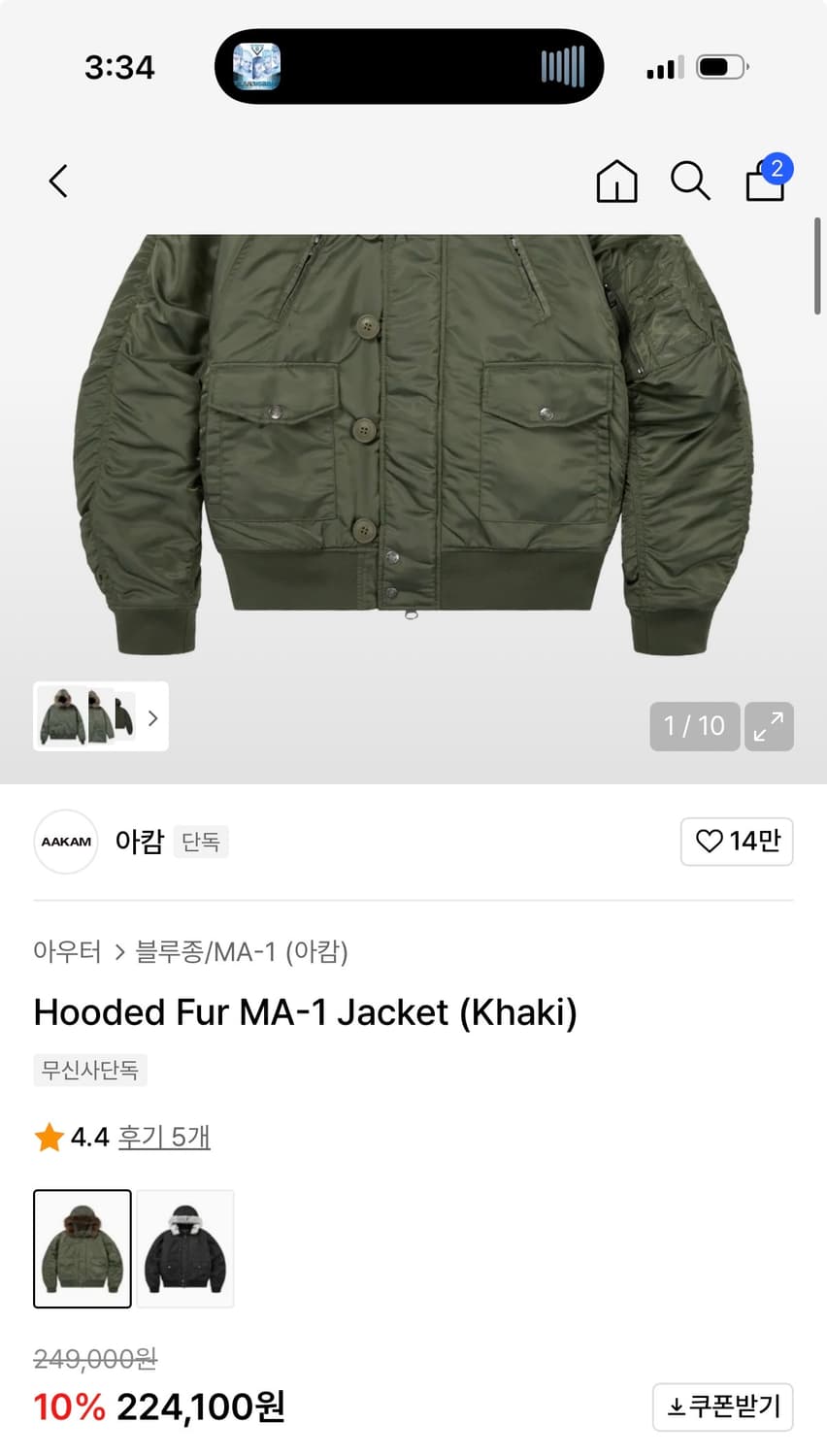Select the khaki jacket color option
The width and height of the screenshot is (827, 1456).
(83, 1248)
